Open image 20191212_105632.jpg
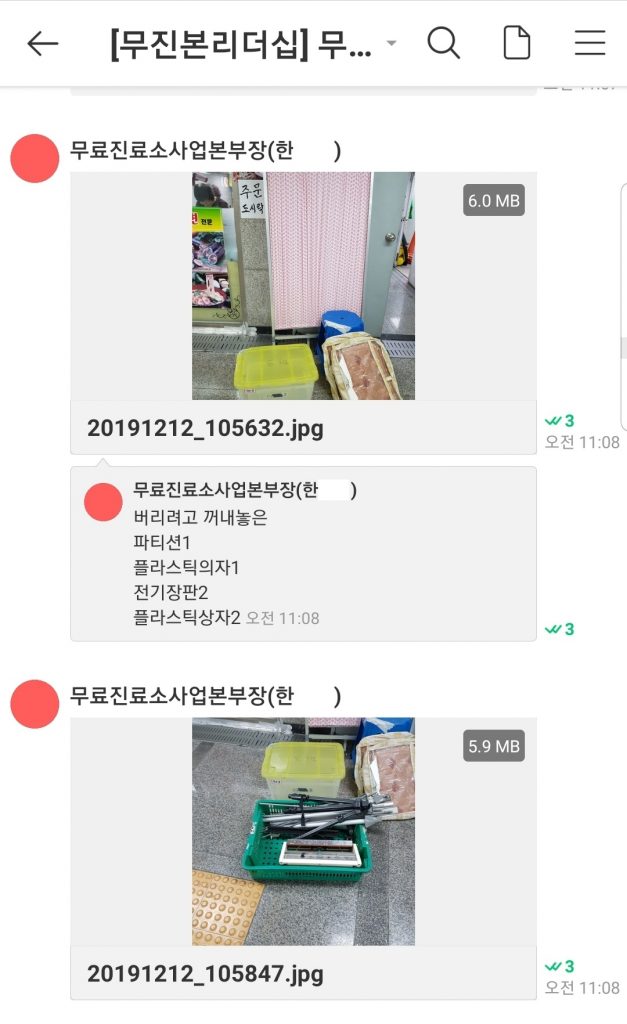The height and width of the screenshot is (1024, 627). [303, 286]
